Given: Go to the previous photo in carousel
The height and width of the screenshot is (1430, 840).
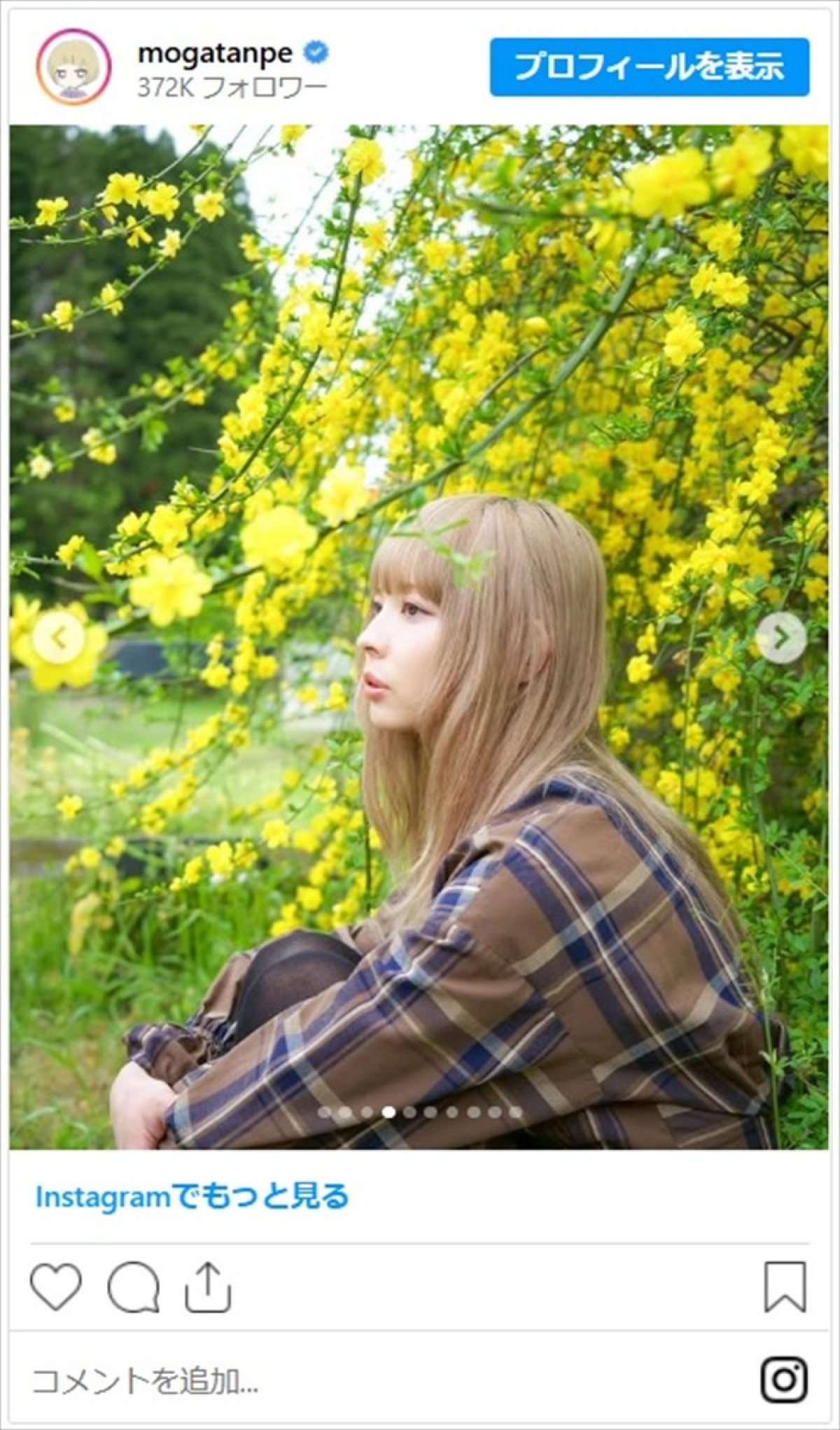Looking at the screenshot, I should click(59, 638).
